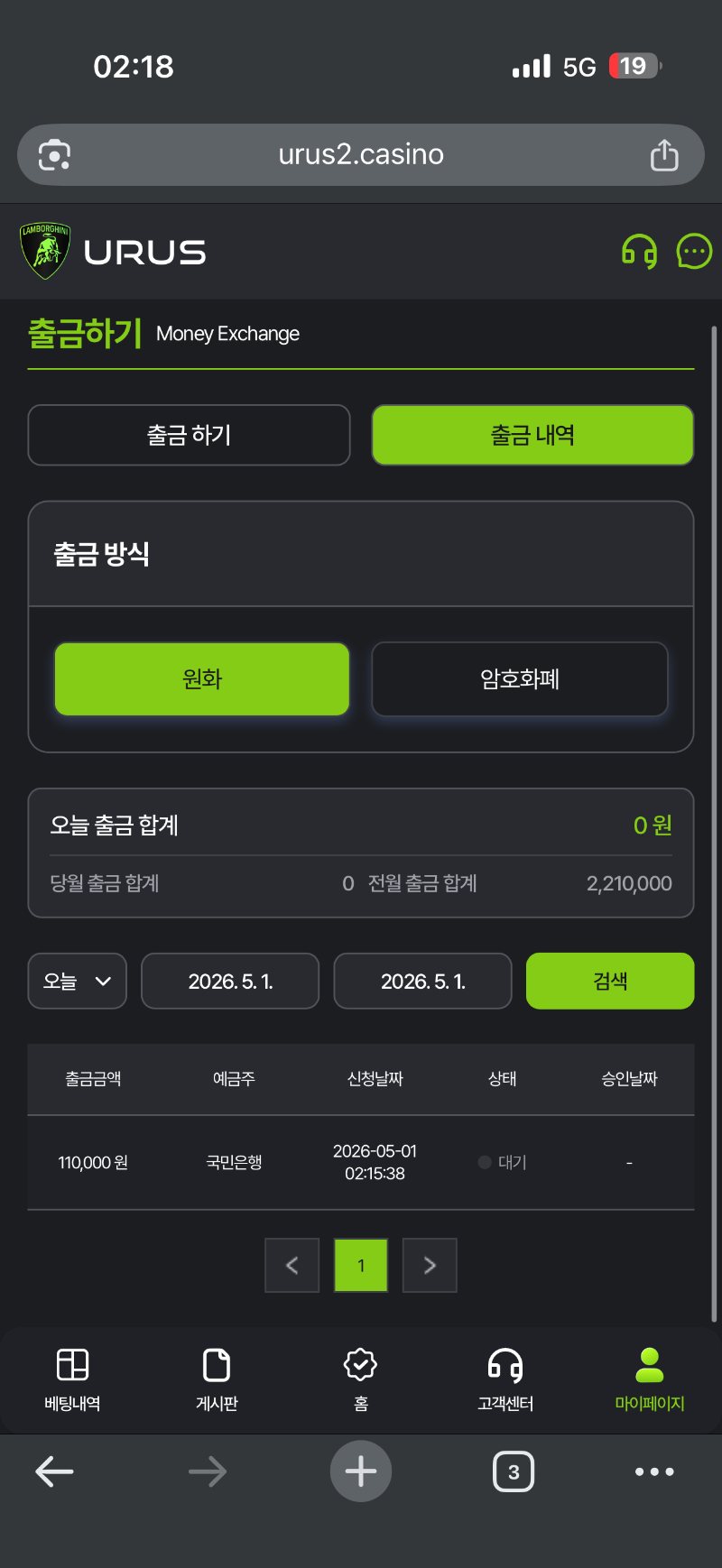Open 고객센터 in bottom navigation
The image size is (722, 1568).
point(505,1379)
